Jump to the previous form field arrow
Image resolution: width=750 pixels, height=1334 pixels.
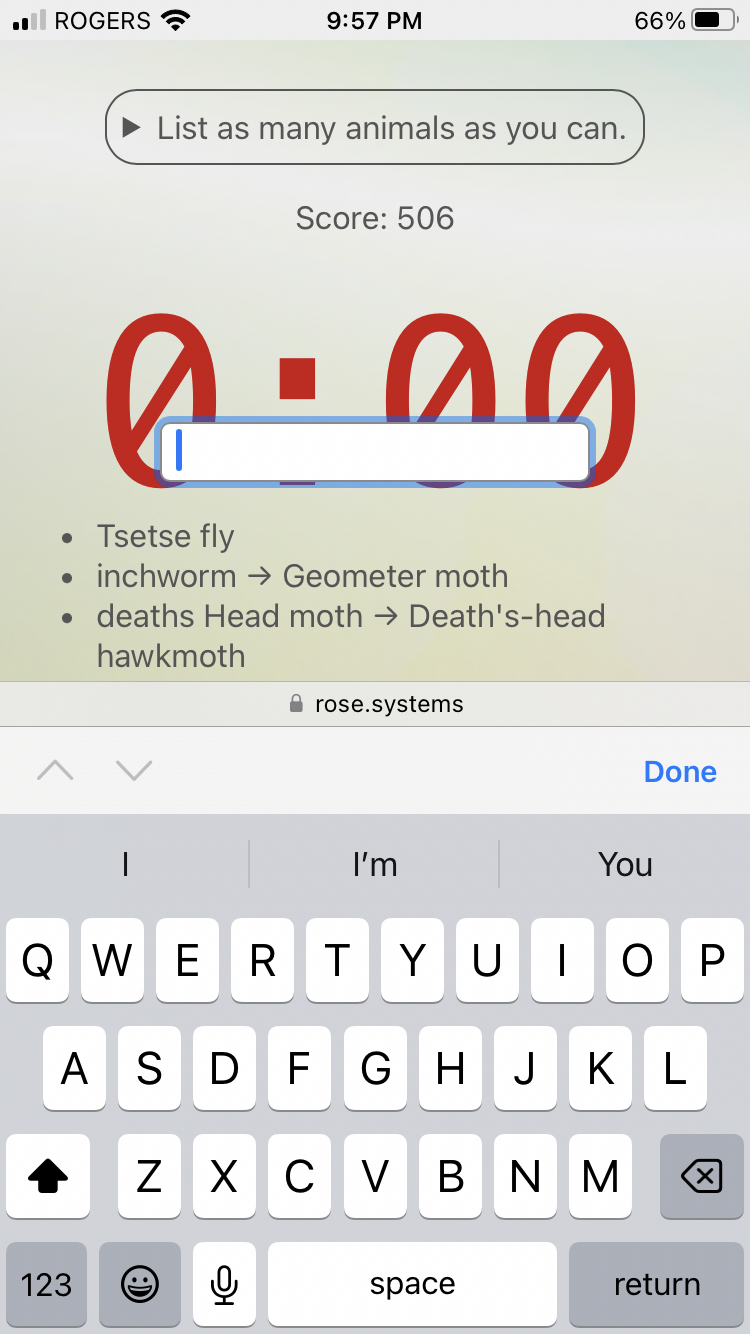click(55, 770)
